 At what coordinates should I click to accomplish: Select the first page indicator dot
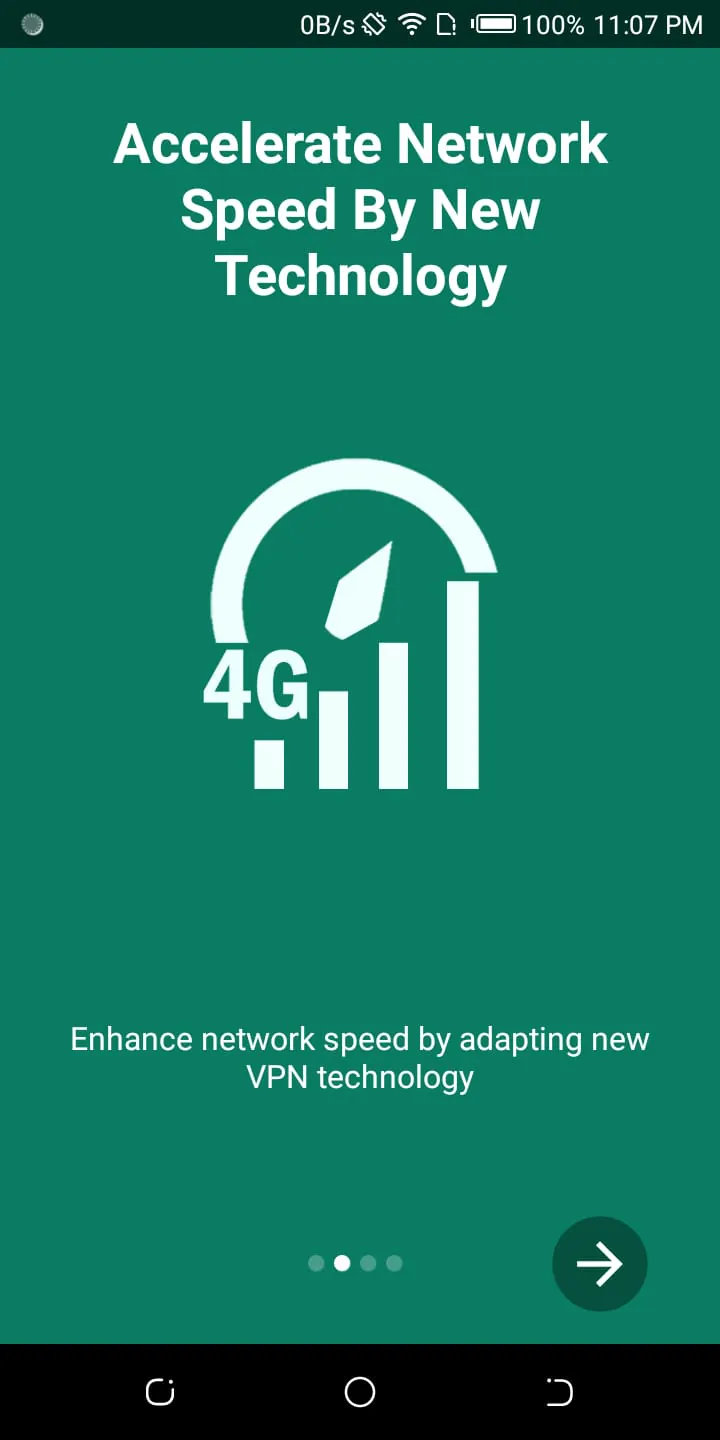pyautogui.click(x=315, y=1263)
